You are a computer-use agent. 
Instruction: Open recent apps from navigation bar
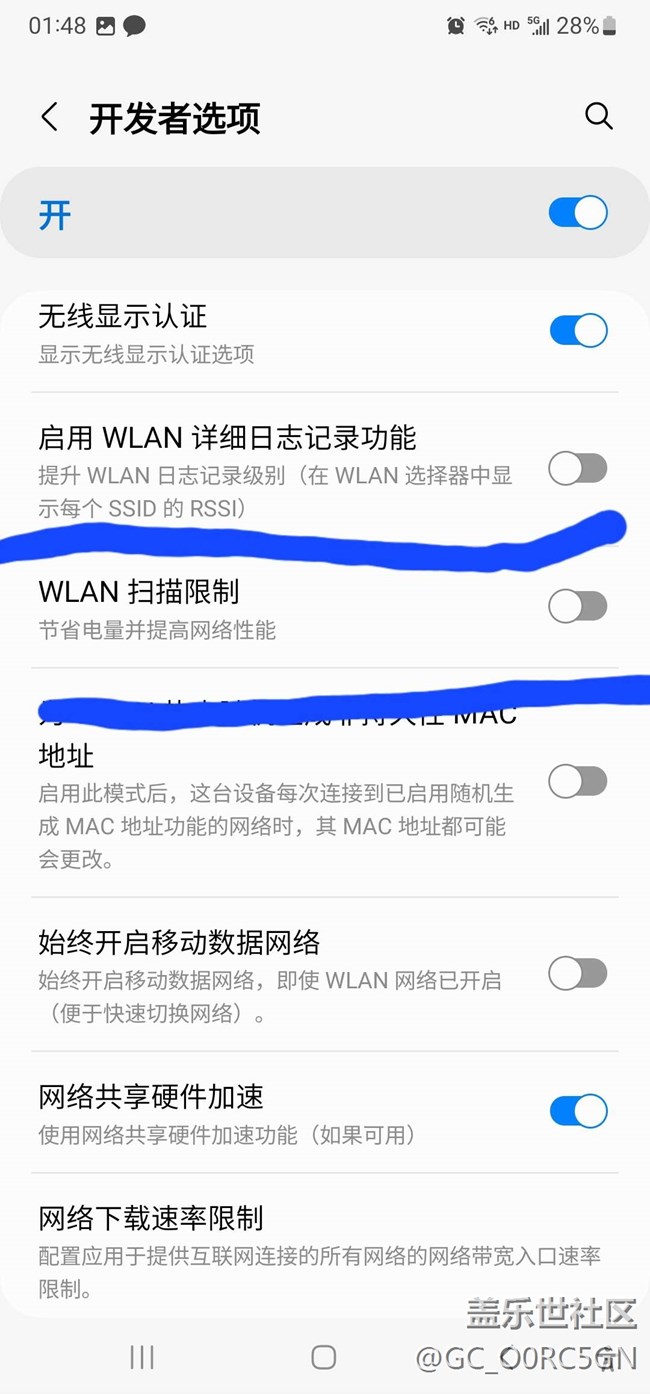click(x=142, y=1356)
